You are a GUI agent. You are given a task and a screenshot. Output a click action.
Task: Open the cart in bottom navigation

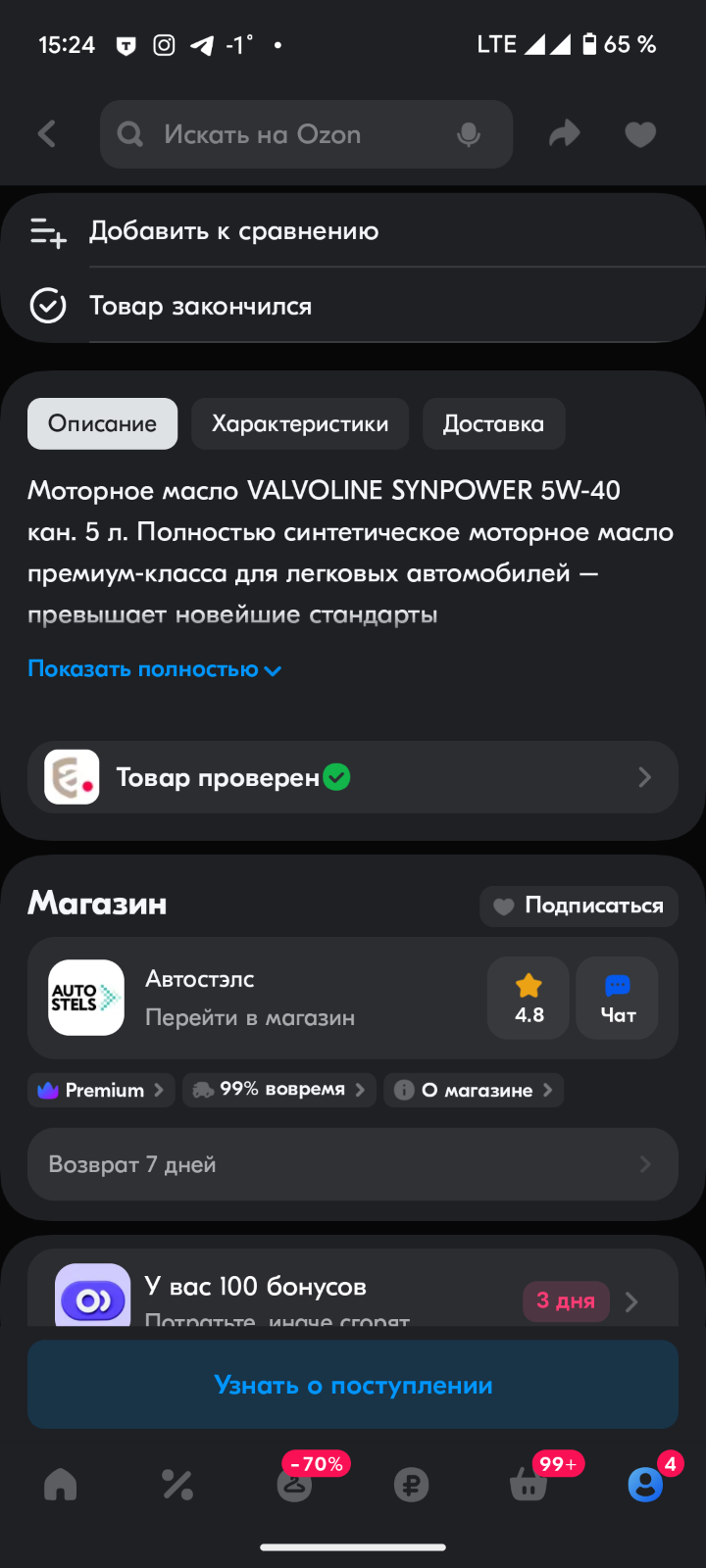529,1485
